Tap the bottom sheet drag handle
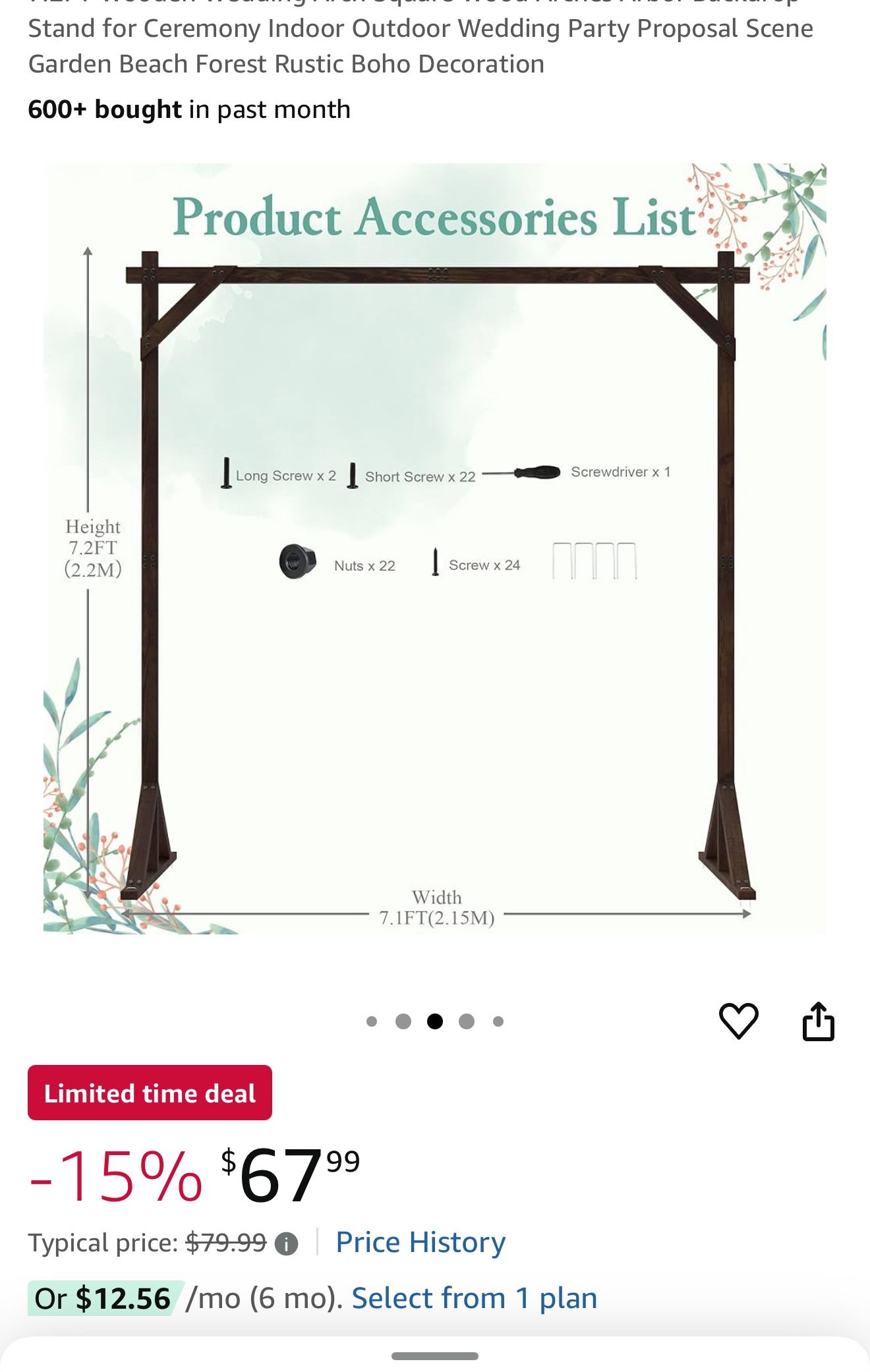 [435, 1356]
